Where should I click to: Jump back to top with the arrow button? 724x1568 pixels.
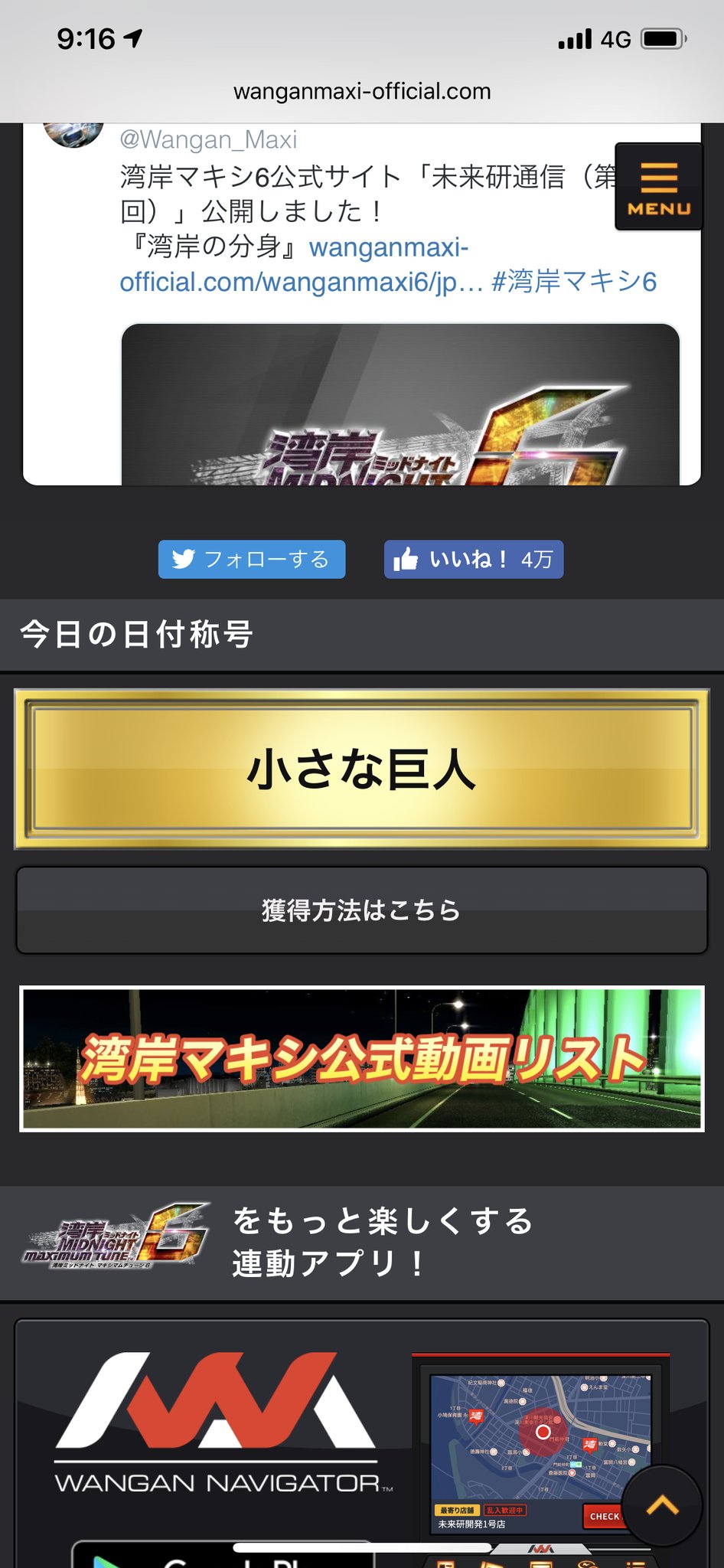coord(662,1505)
